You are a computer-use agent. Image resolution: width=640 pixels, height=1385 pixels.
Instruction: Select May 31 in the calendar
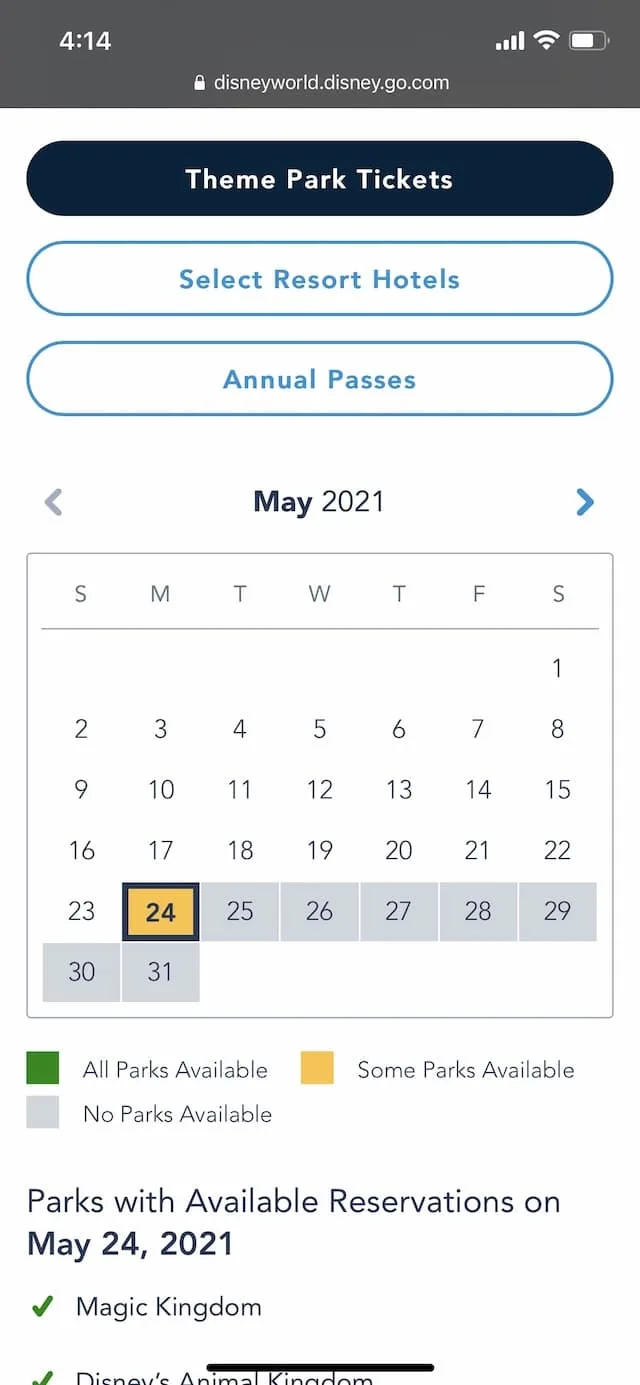(x=160, y=971)
